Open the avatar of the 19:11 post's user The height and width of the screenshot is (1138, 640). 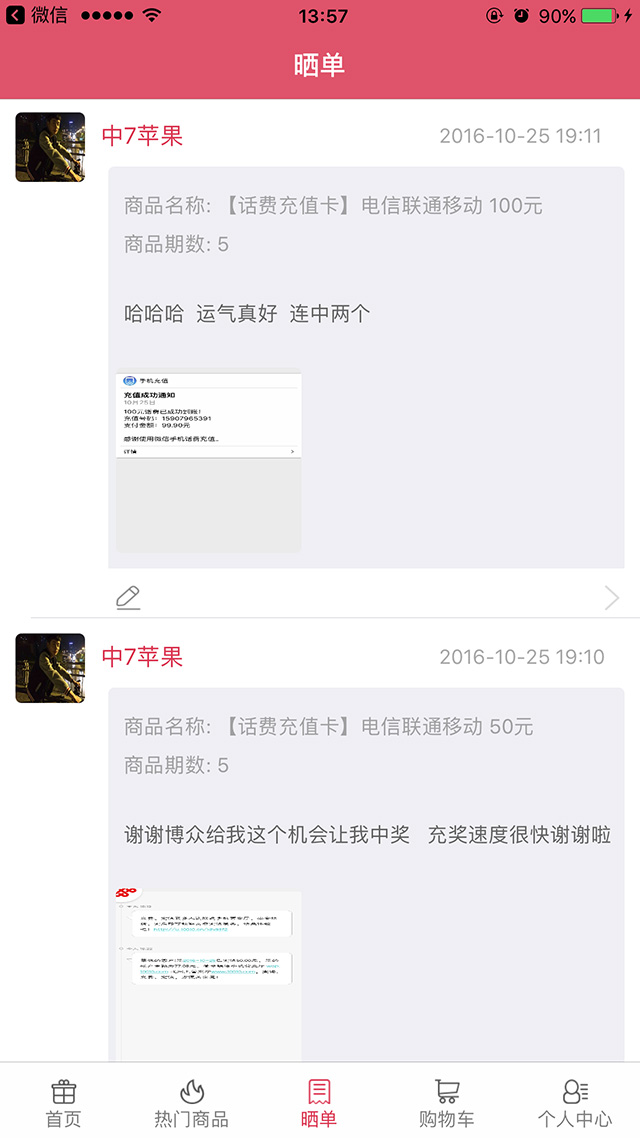50,147
